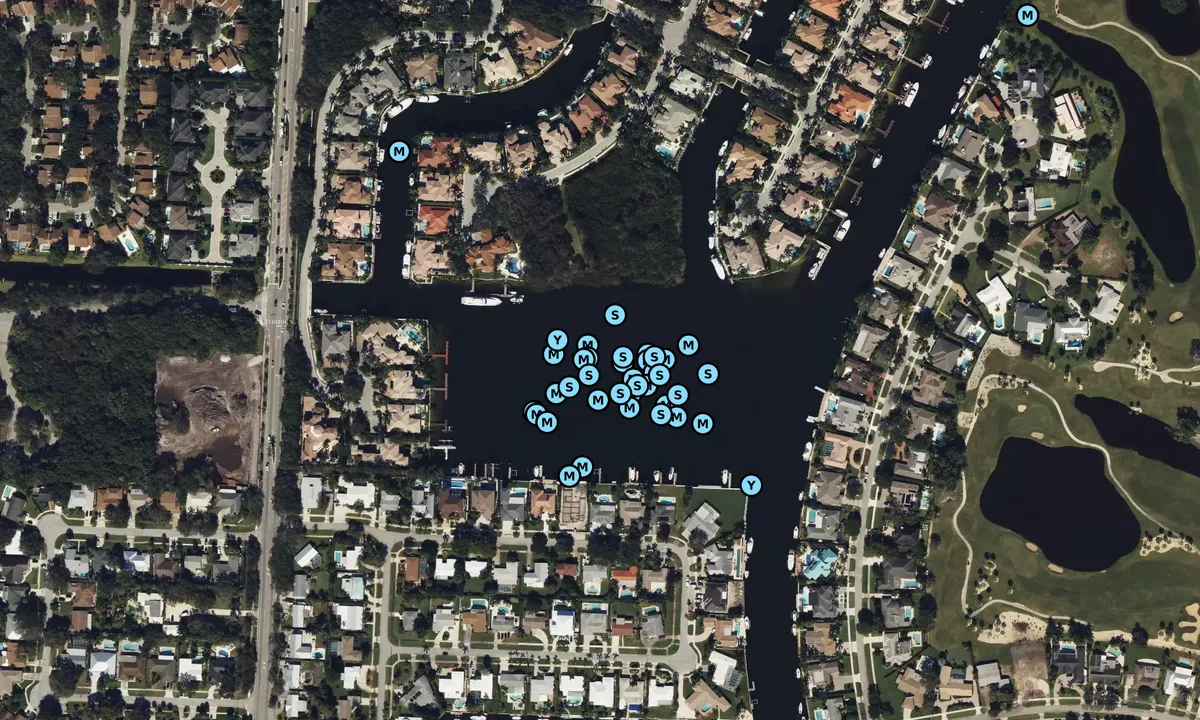Open the Y marker at the dock corner
Viewport: 1200px width, 720px height.
tap(751, 485)
